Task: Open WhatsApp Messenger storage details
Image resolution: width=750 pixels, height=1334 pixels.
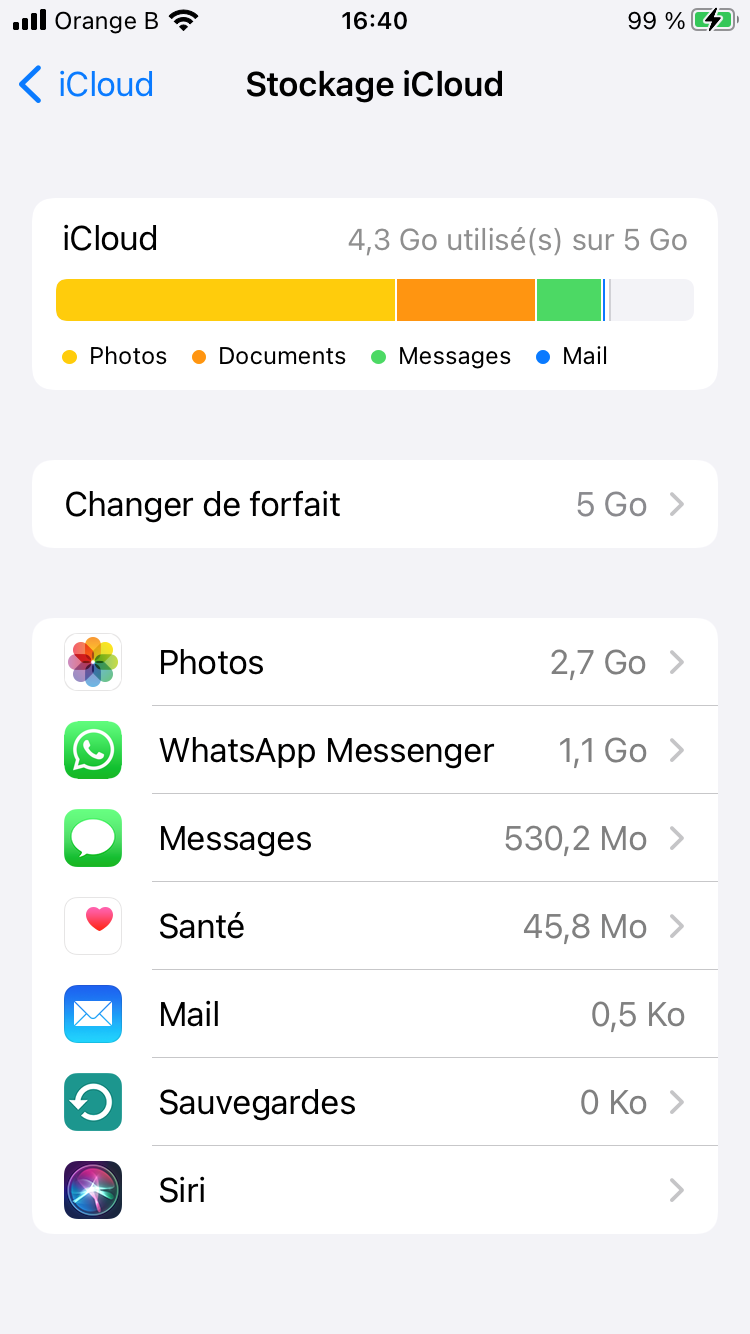Action: [375, 750]
